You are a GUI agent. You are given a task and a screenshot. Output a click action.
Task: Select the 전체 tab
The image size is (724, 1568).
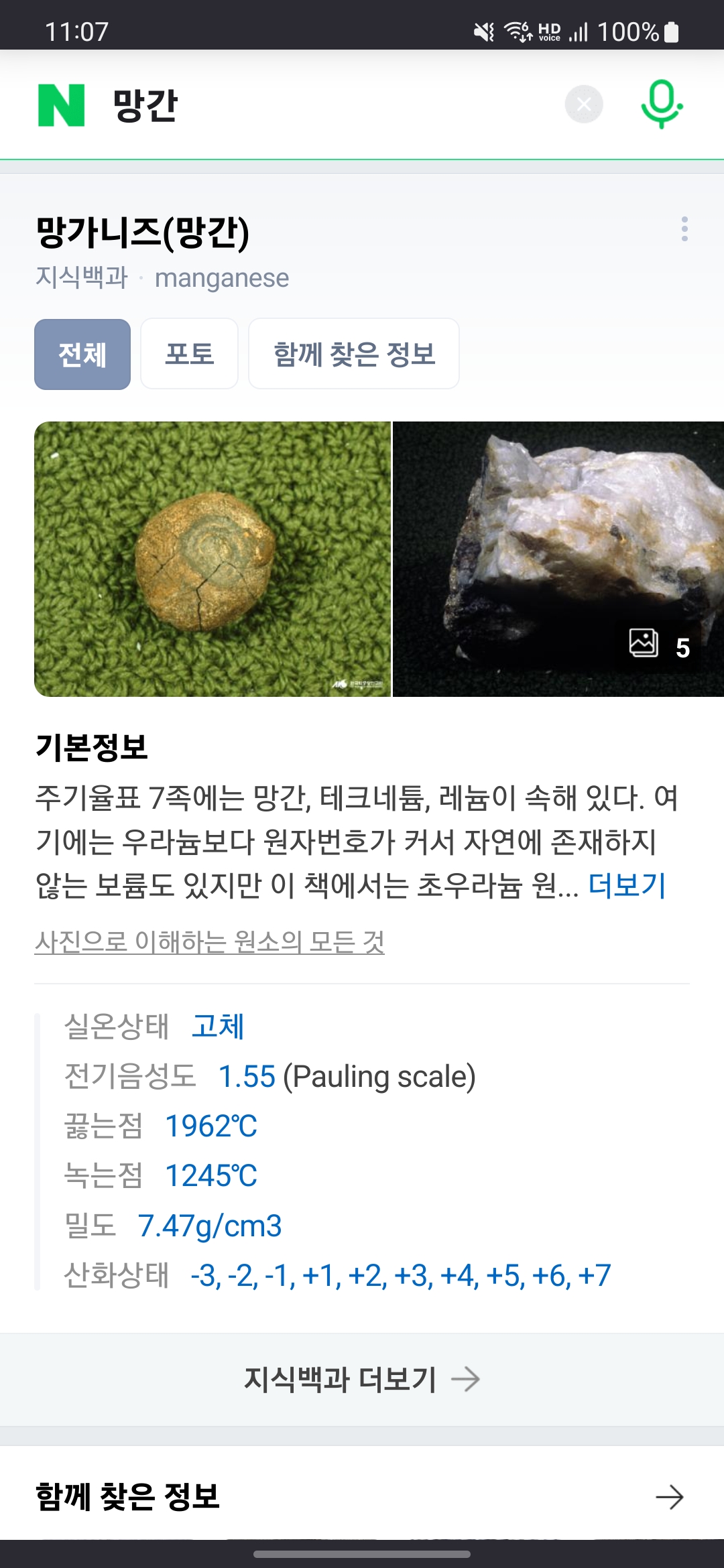82,354
